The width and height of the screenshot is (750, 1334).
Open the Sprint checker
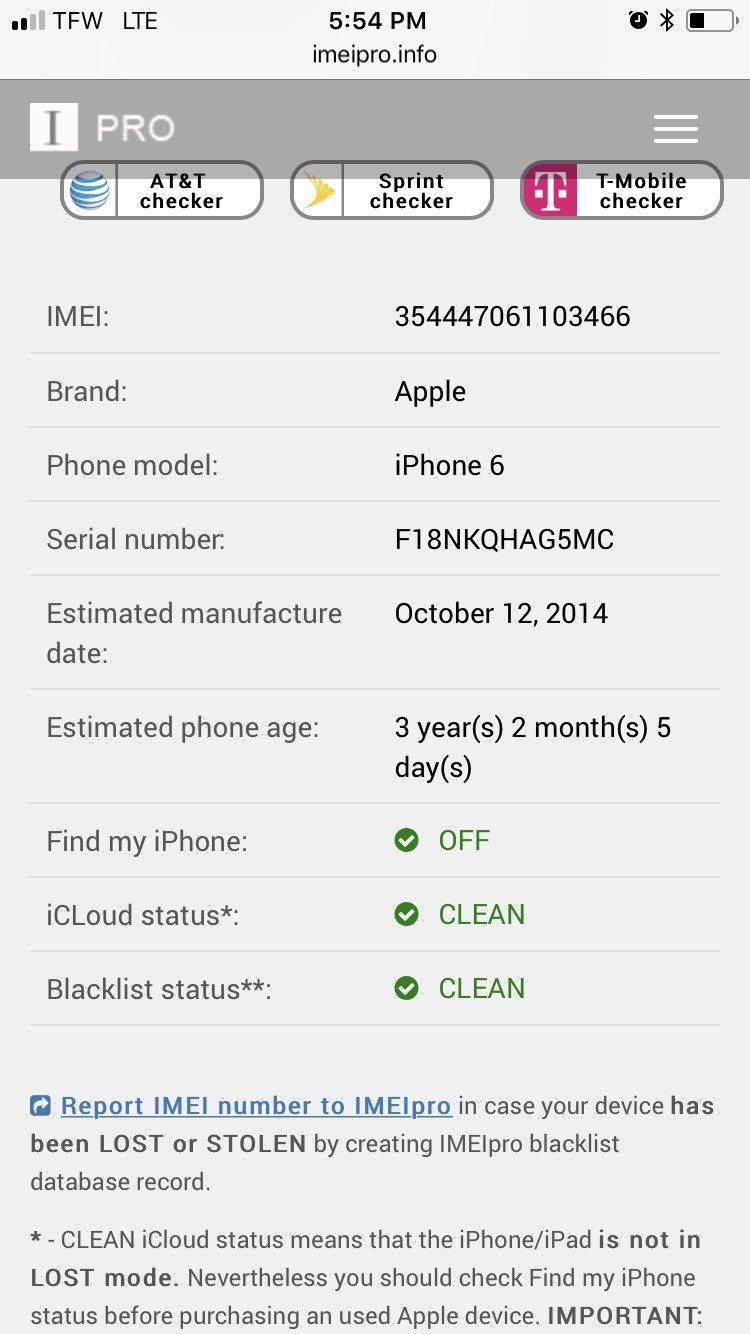[x=392, y=191]
